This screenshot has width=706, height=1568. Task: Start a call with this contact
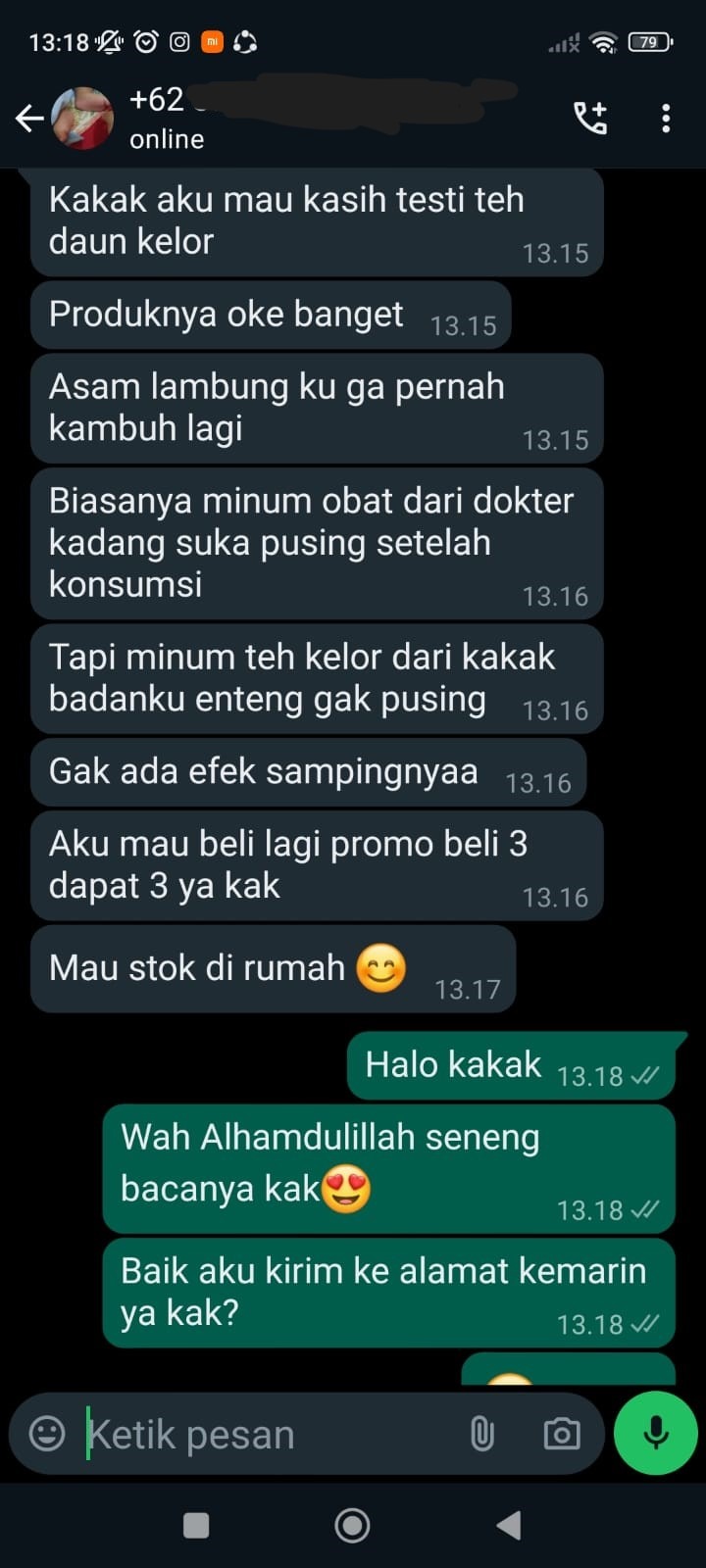pos(590,119)
